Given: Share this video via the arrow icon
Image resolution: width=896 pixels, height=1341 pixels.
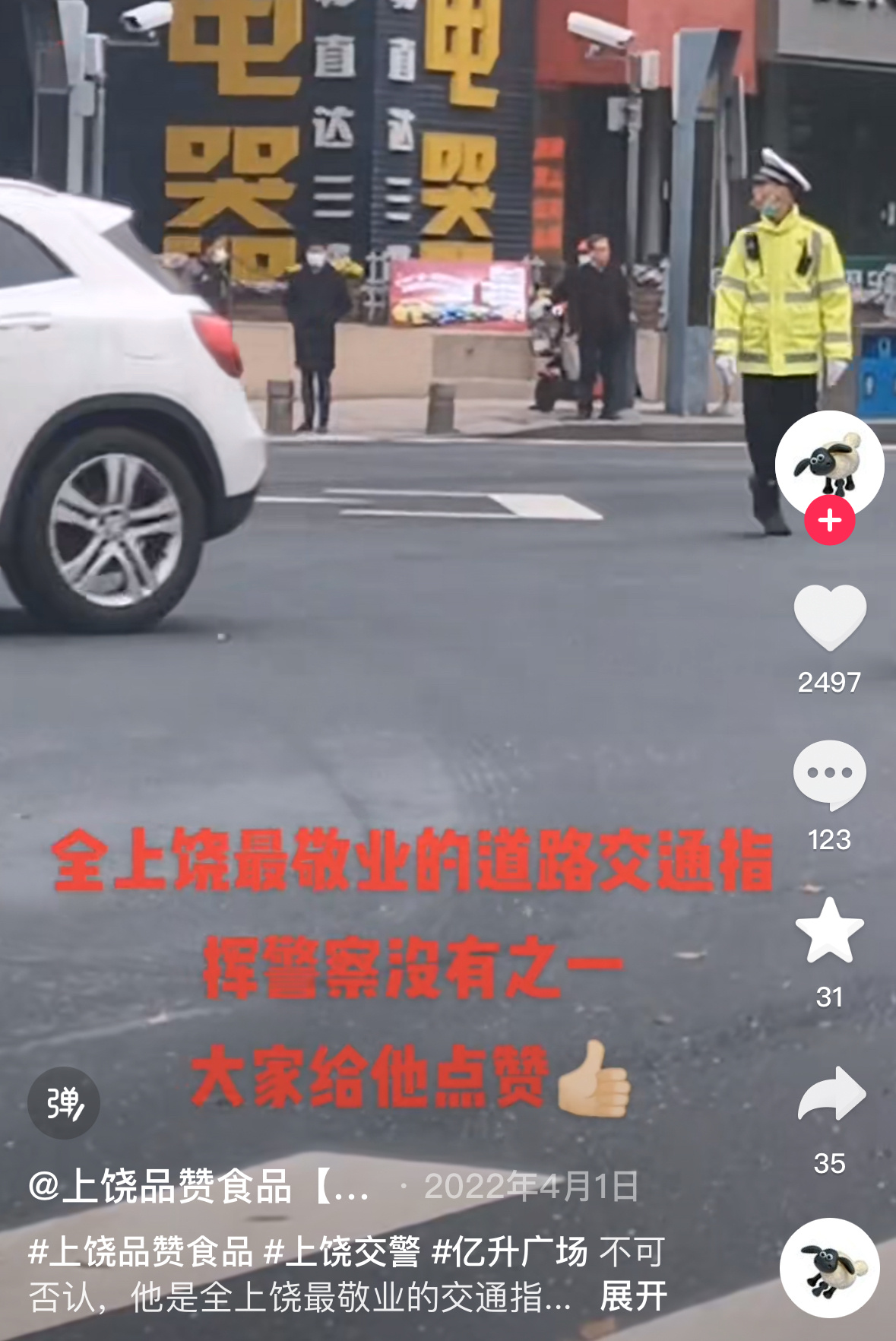Looking at the screenshot, I should pyautogui.click(x=831, y=1095).
